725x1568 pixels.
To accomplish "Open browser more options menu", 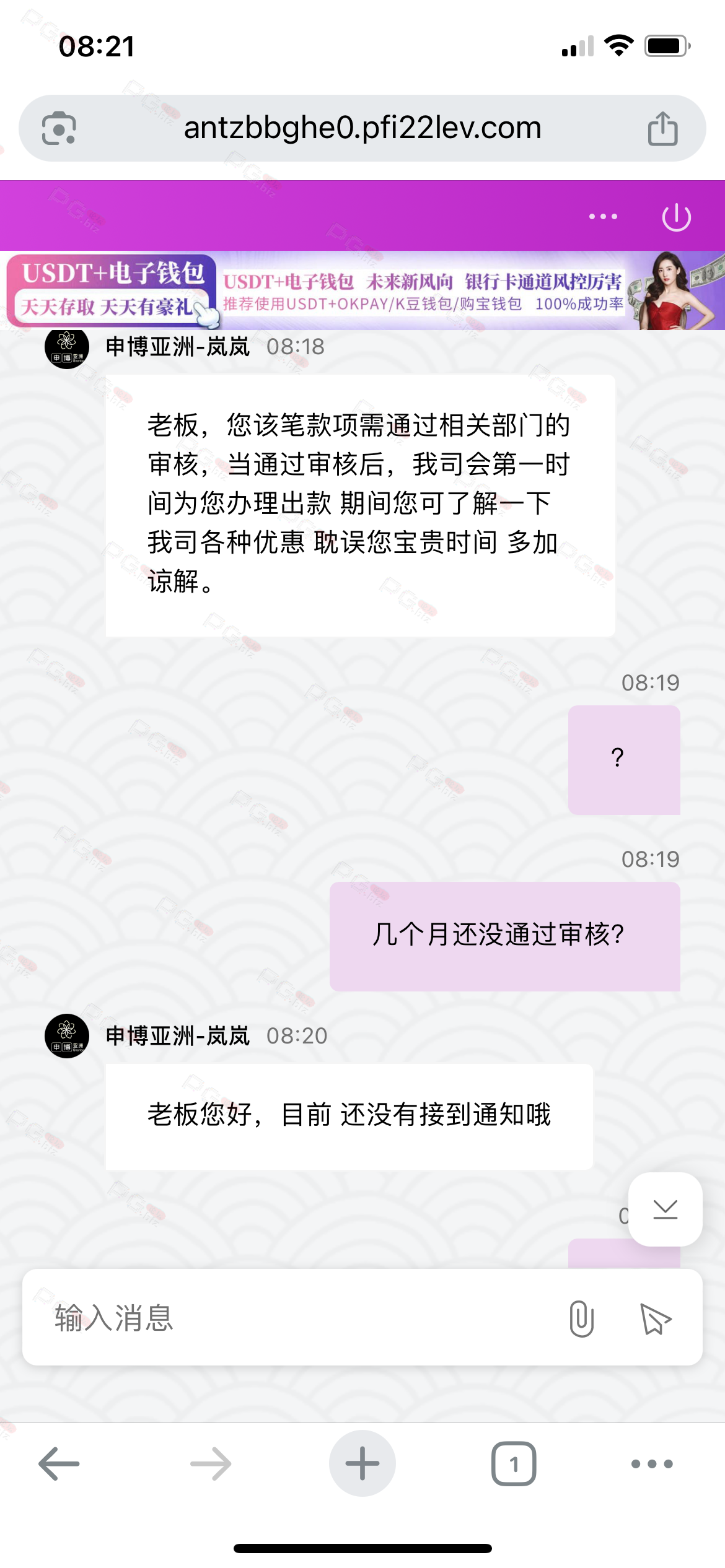I will (652, 1464).
